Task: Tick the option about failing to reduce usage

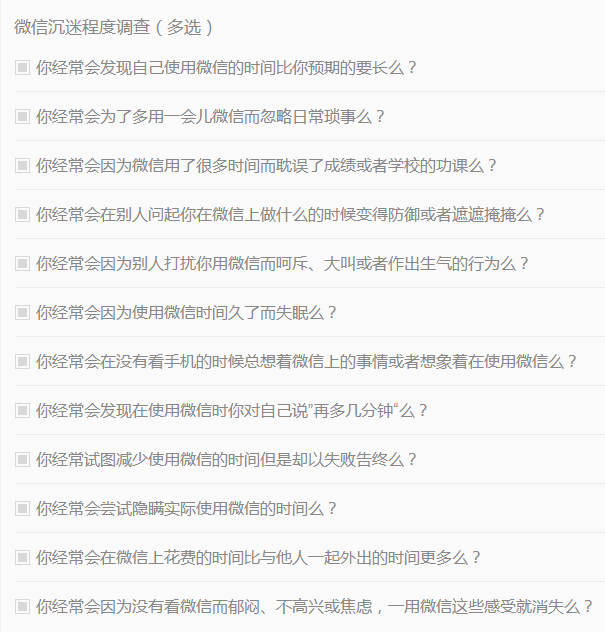Action: (x=22, y=460)
